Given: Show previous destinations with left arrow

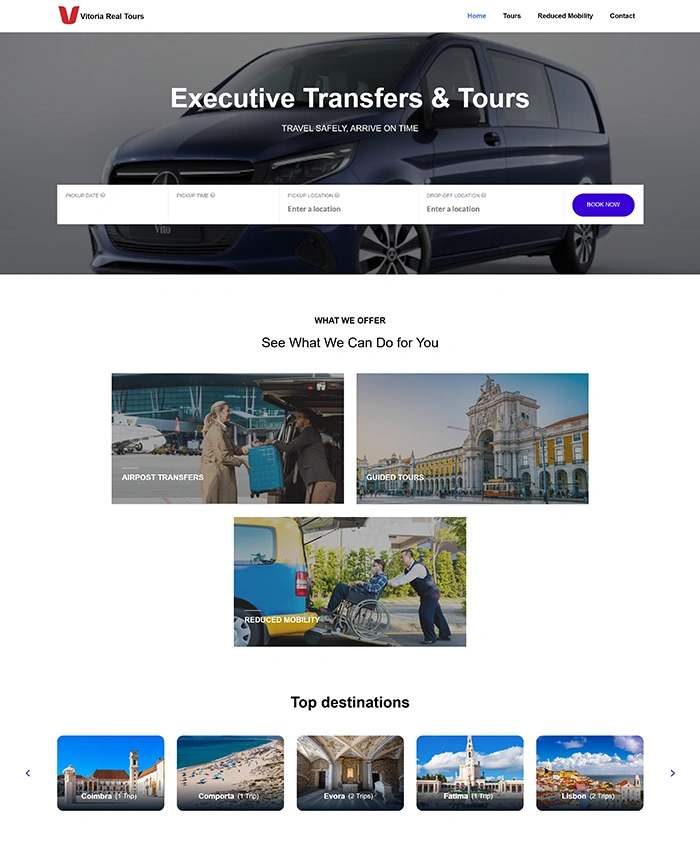Looking at the screenshot, I should pyautogui.click(x=28, y=773).
